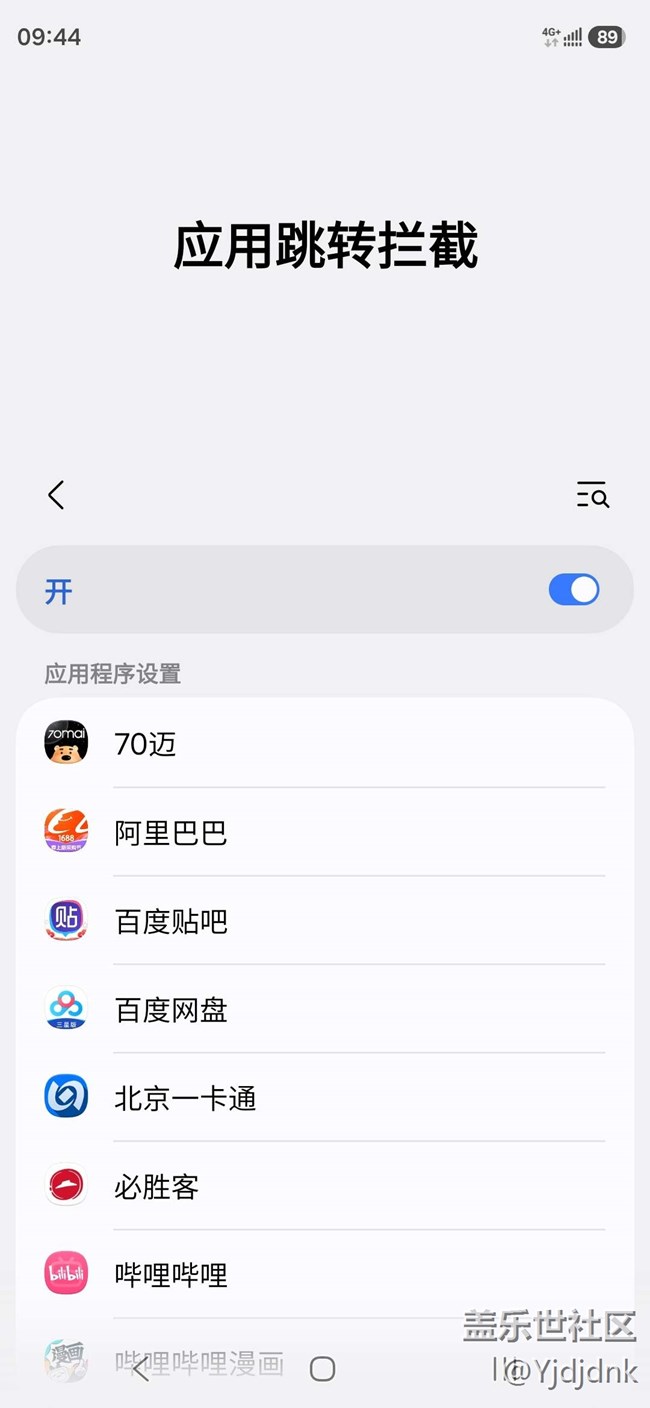The image size is (650, 1408).
Task: Turn off the 开 master switch
Action: pos(573,590)
